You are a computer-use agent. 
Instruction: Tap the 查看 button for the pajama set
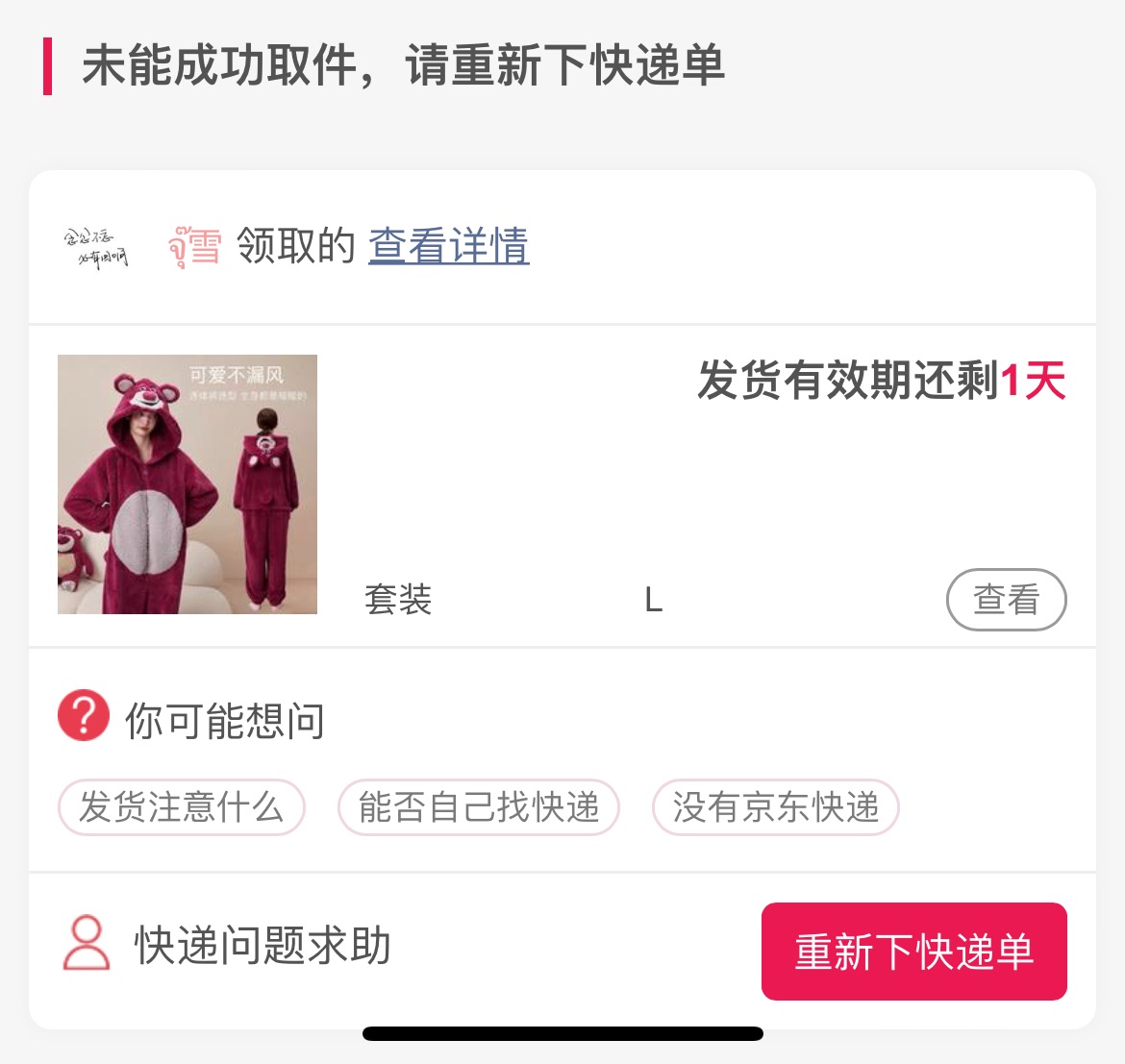(x=1006, y=600)
